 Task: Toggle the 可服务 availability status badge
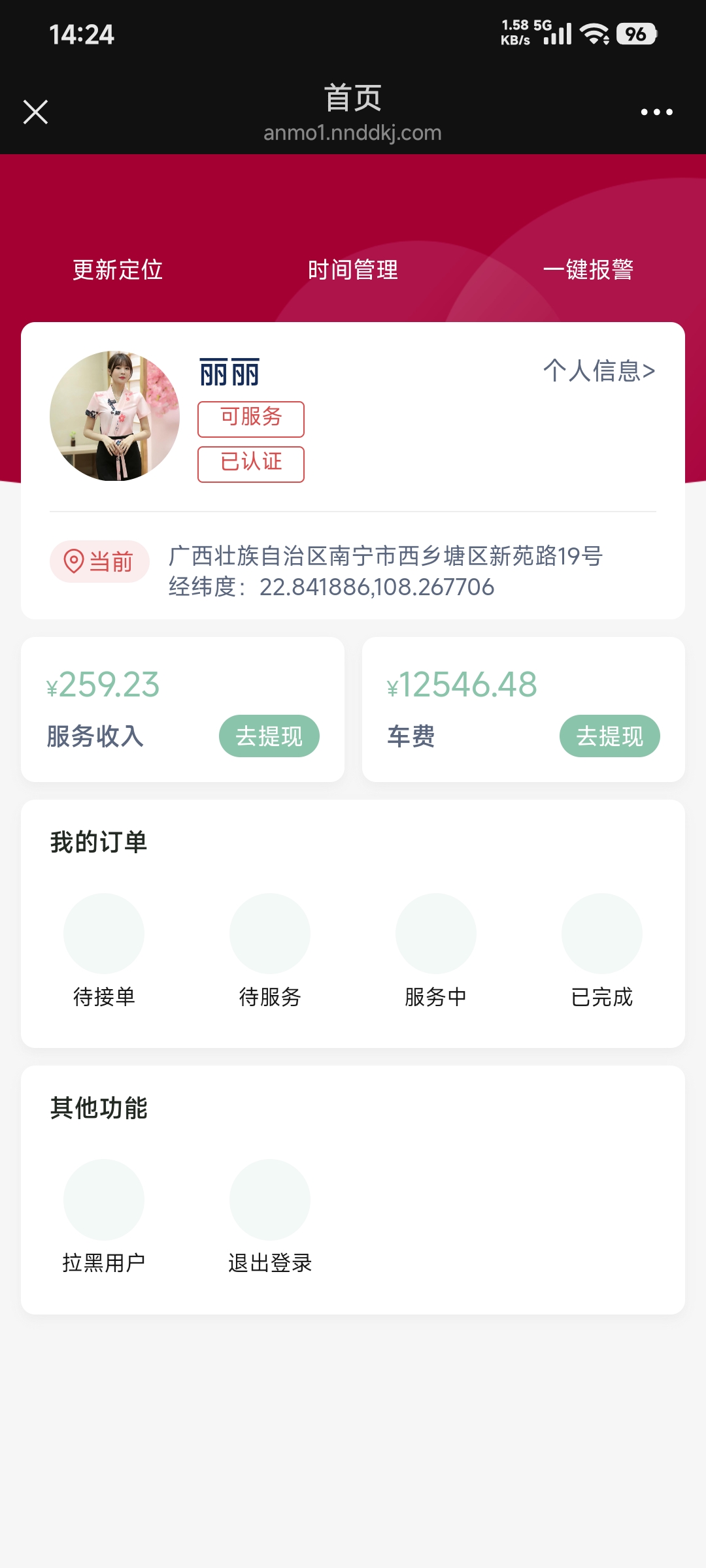pos(251,419)
